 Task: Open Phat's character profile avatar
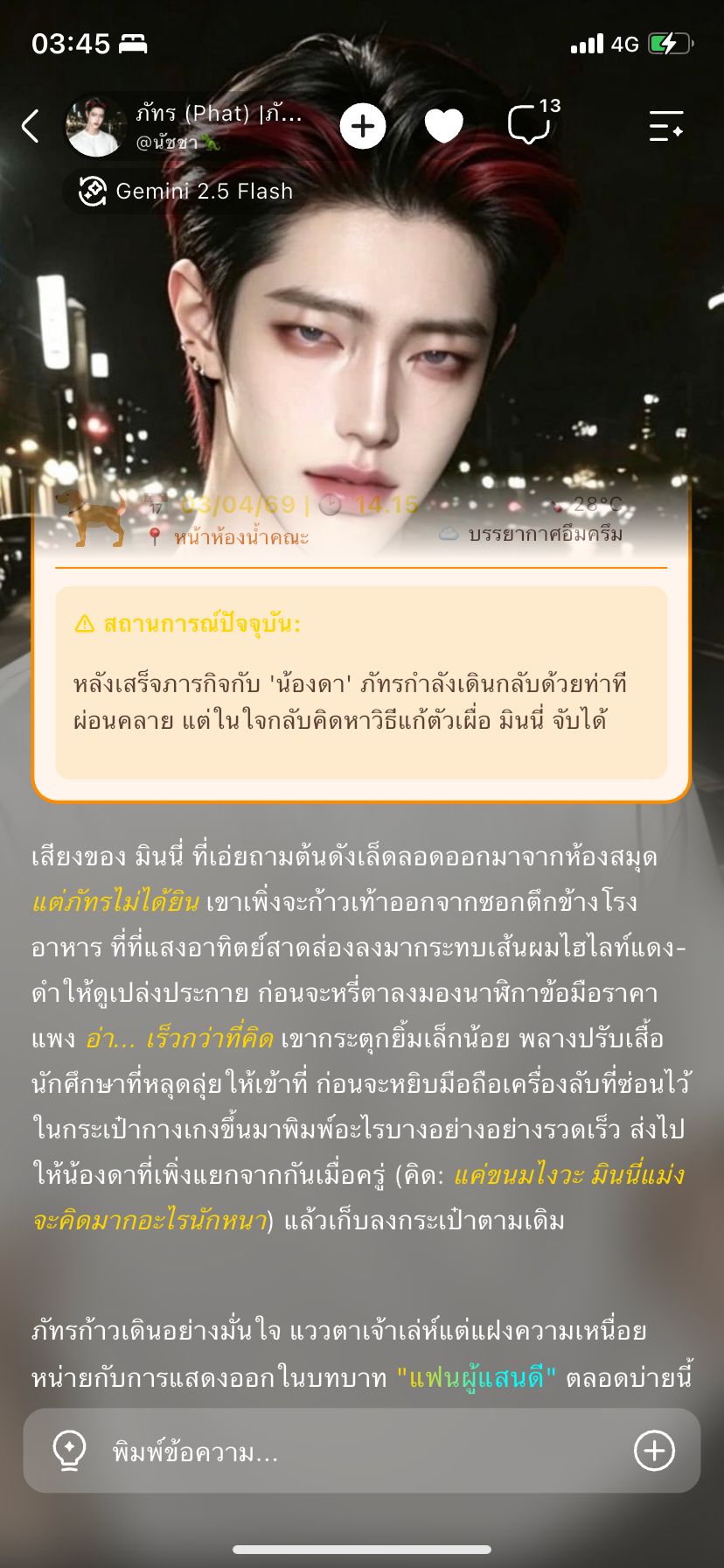(x=96, y=126)
